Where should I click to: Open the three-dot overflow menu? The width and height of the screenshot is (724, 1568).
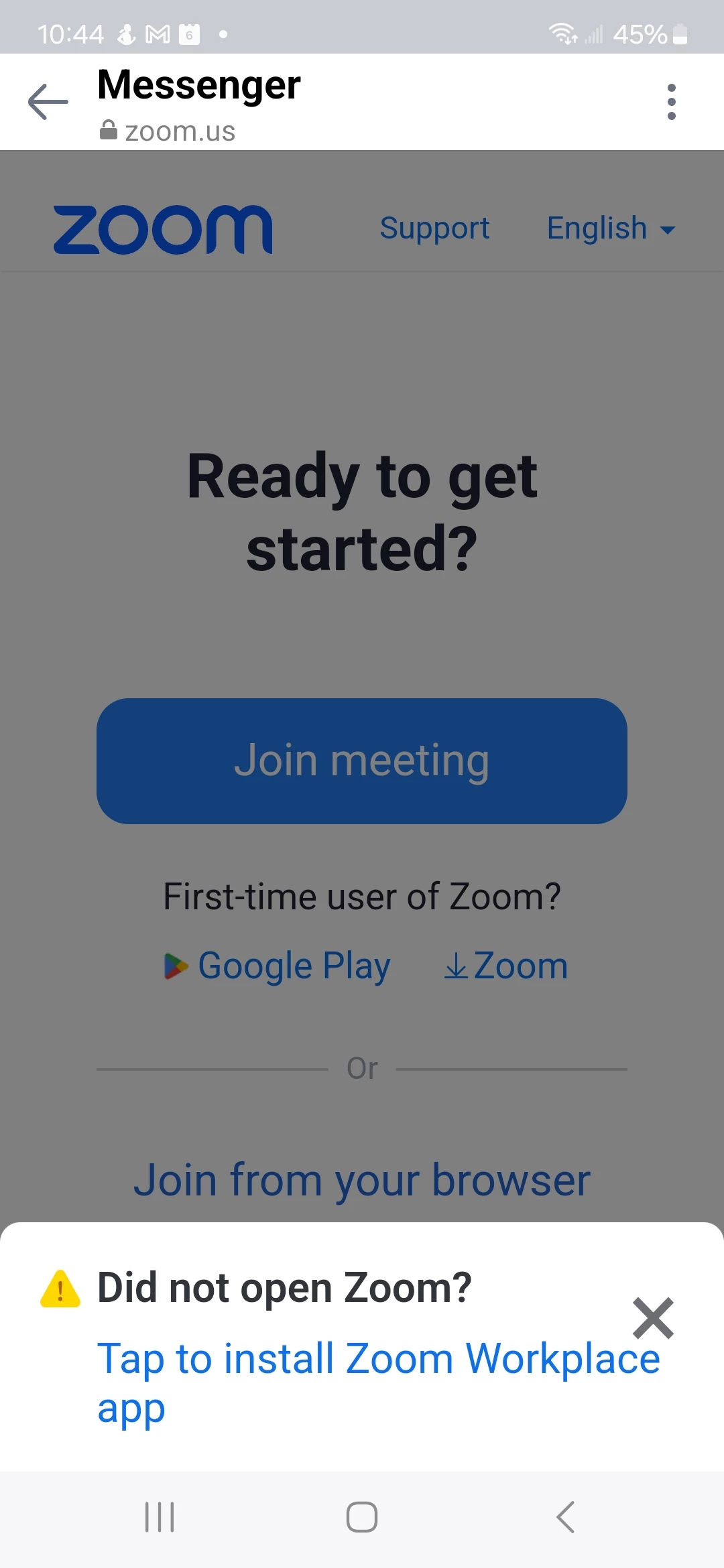tap(671, 102)
